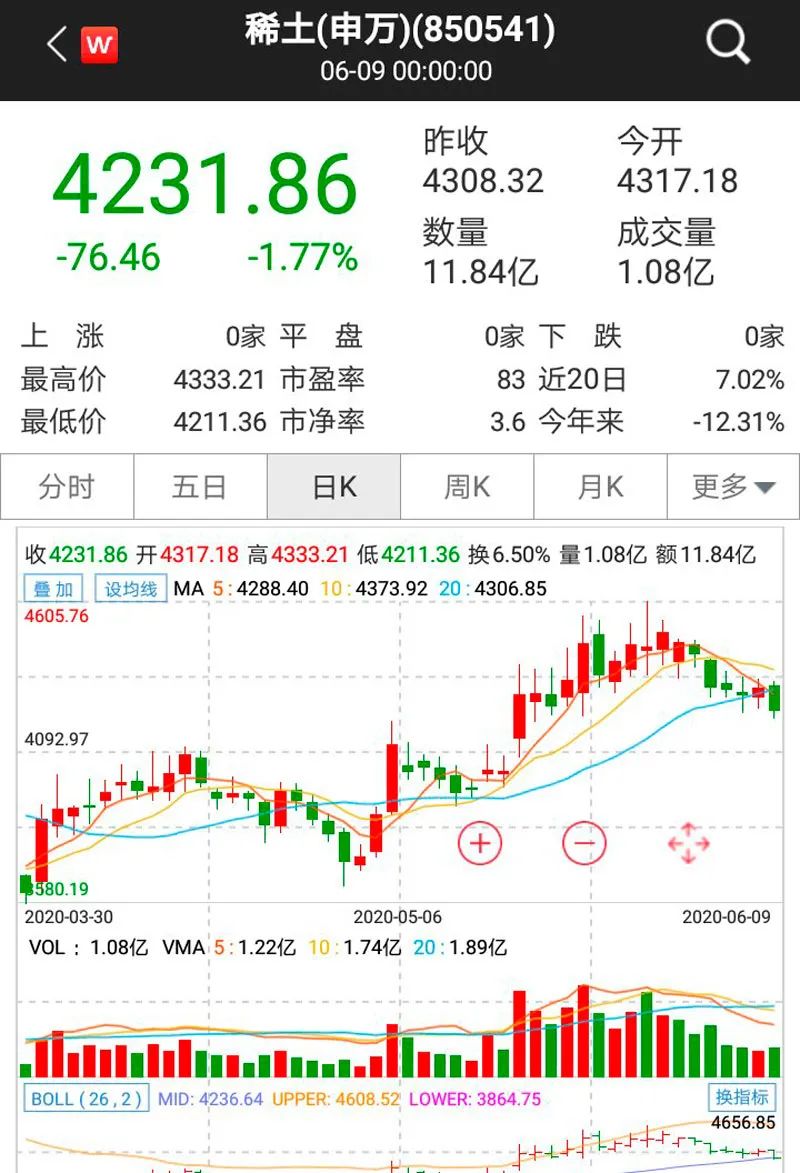
Task: Go back using the top arrow
Action: pyautogui.click(x=57, y=44)
